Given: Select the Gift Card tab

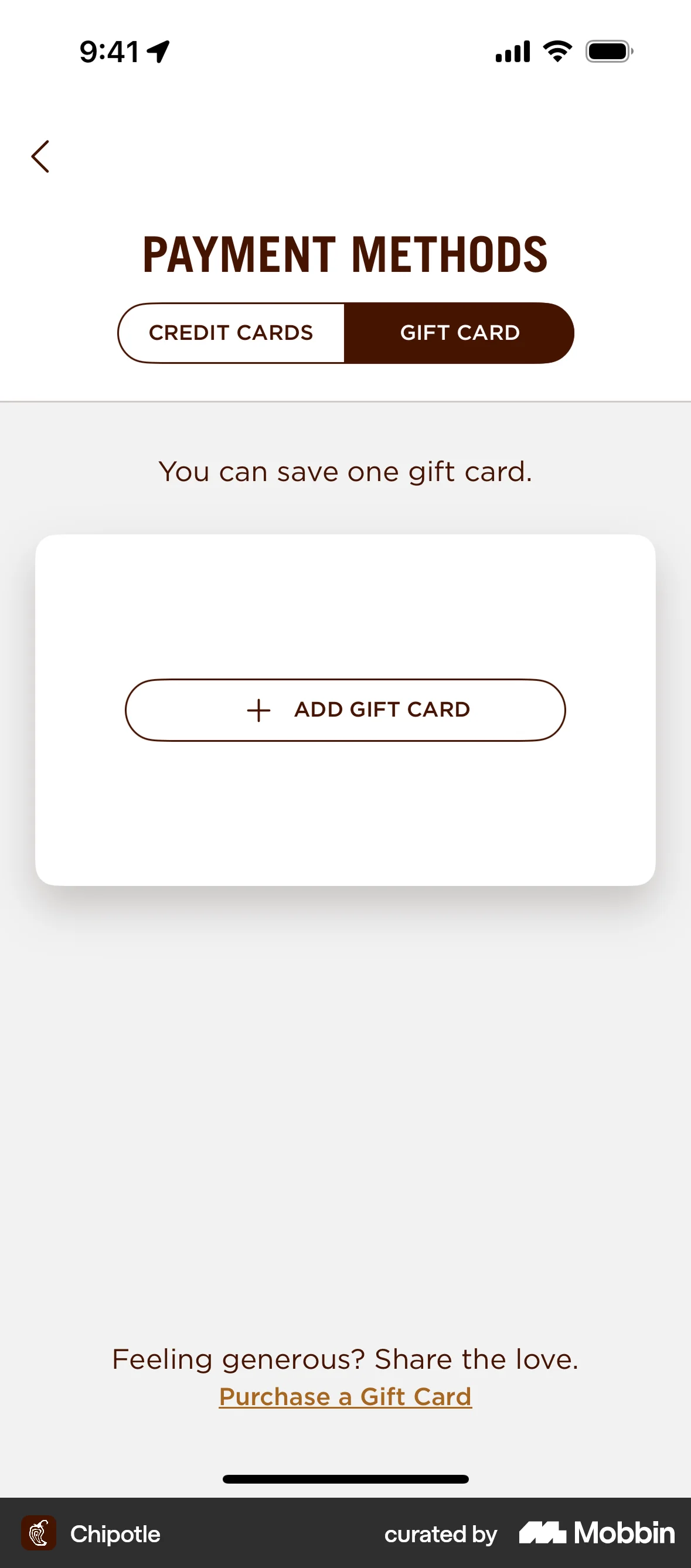Looking at the screenshot, I should [459, 332].
